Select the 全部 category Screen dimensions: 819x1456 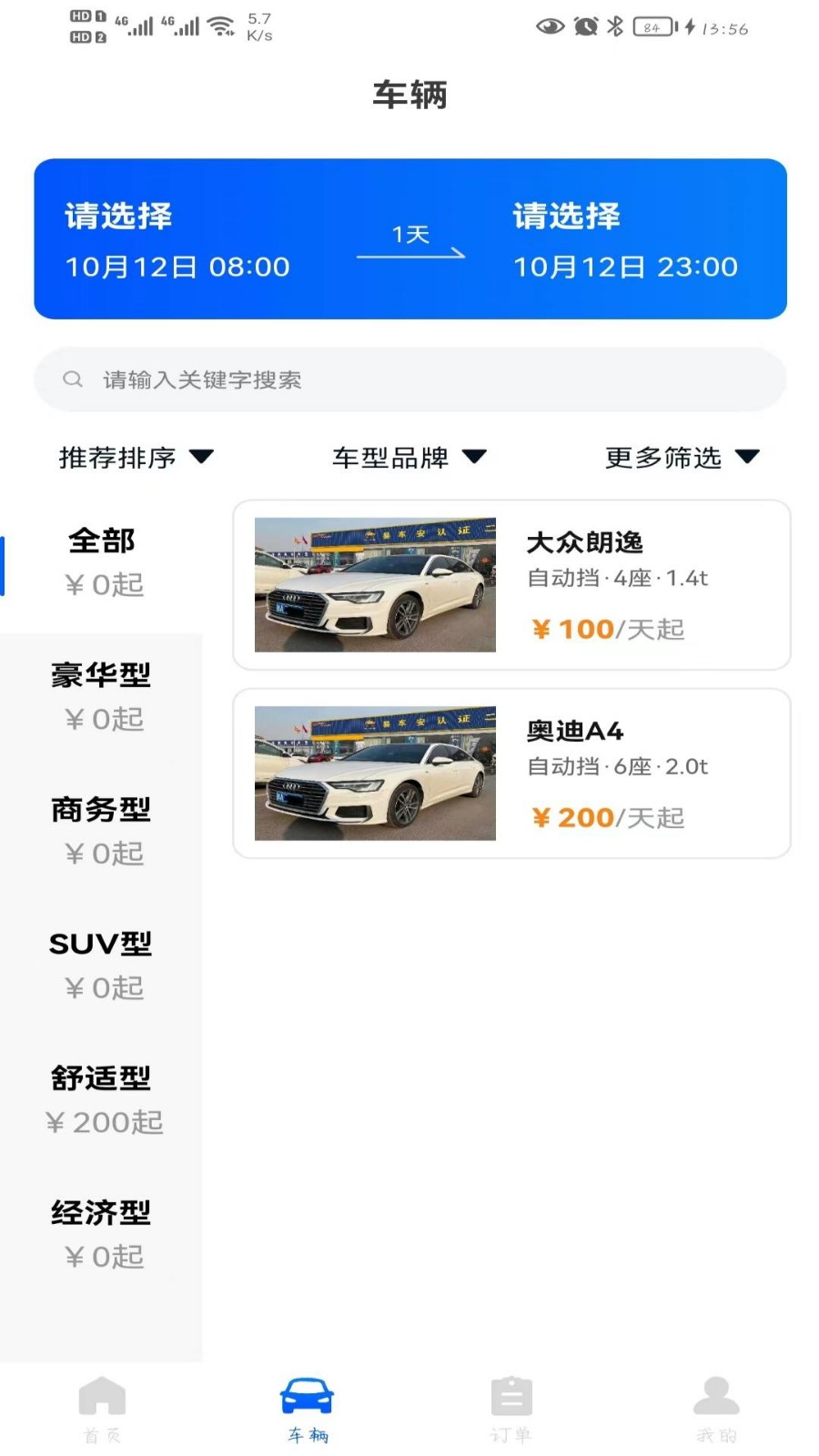point(102,562)
